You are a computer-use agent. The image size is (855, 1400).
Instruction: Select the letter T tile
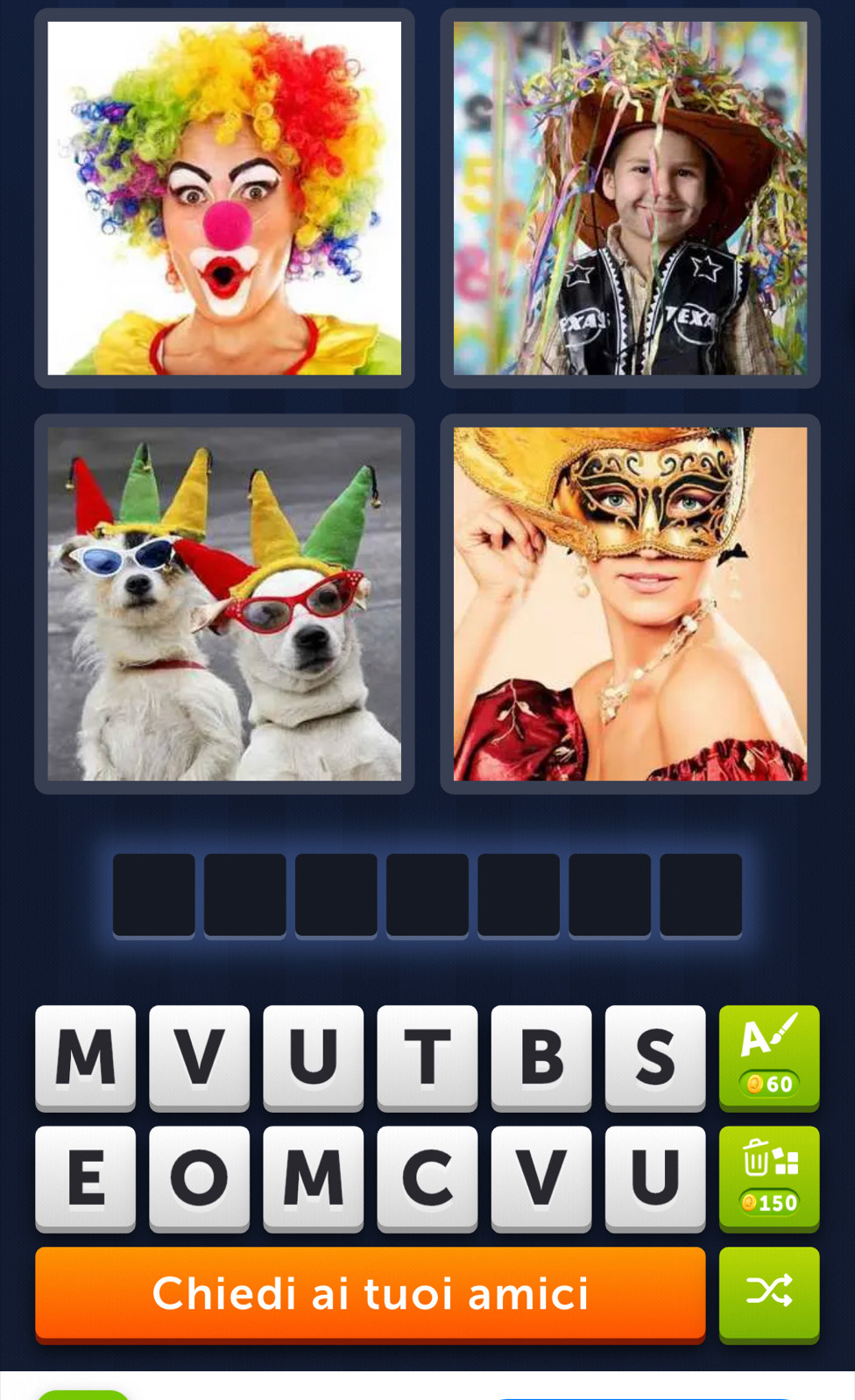[x=427, y=1057]
